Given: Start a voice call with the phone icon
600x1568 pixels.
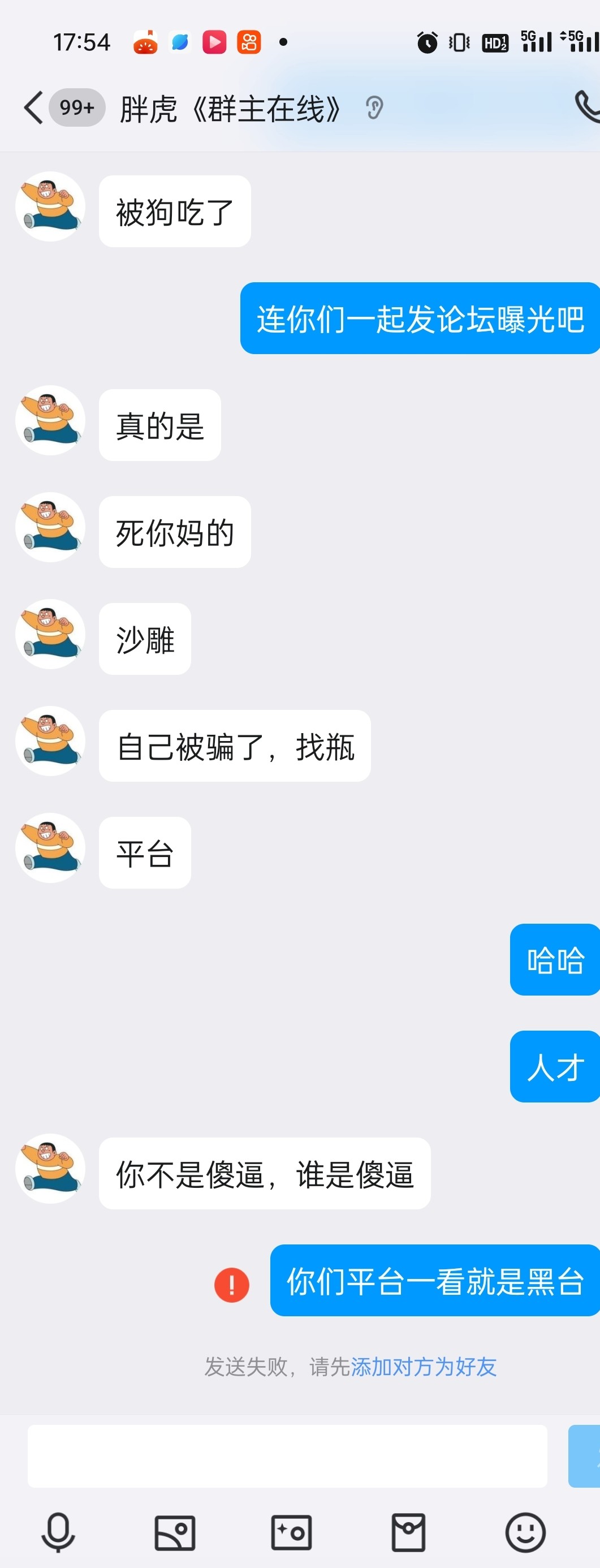Looking at the screenshot, I should pos(588,107).
